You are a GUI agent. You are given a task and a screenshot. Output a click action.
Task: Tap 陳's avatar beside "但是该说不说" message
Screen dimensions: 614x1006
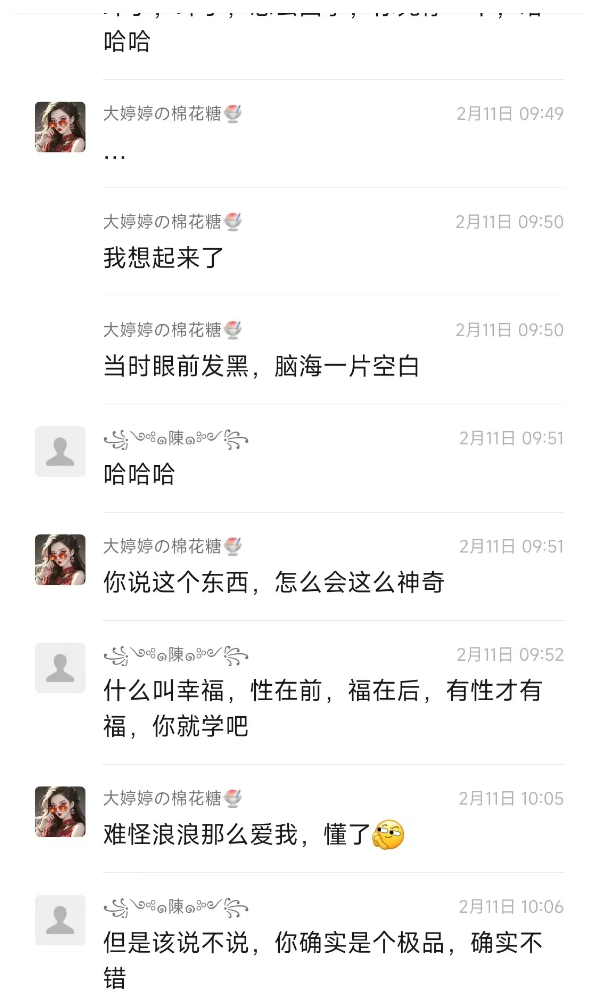tap(60, 920)
